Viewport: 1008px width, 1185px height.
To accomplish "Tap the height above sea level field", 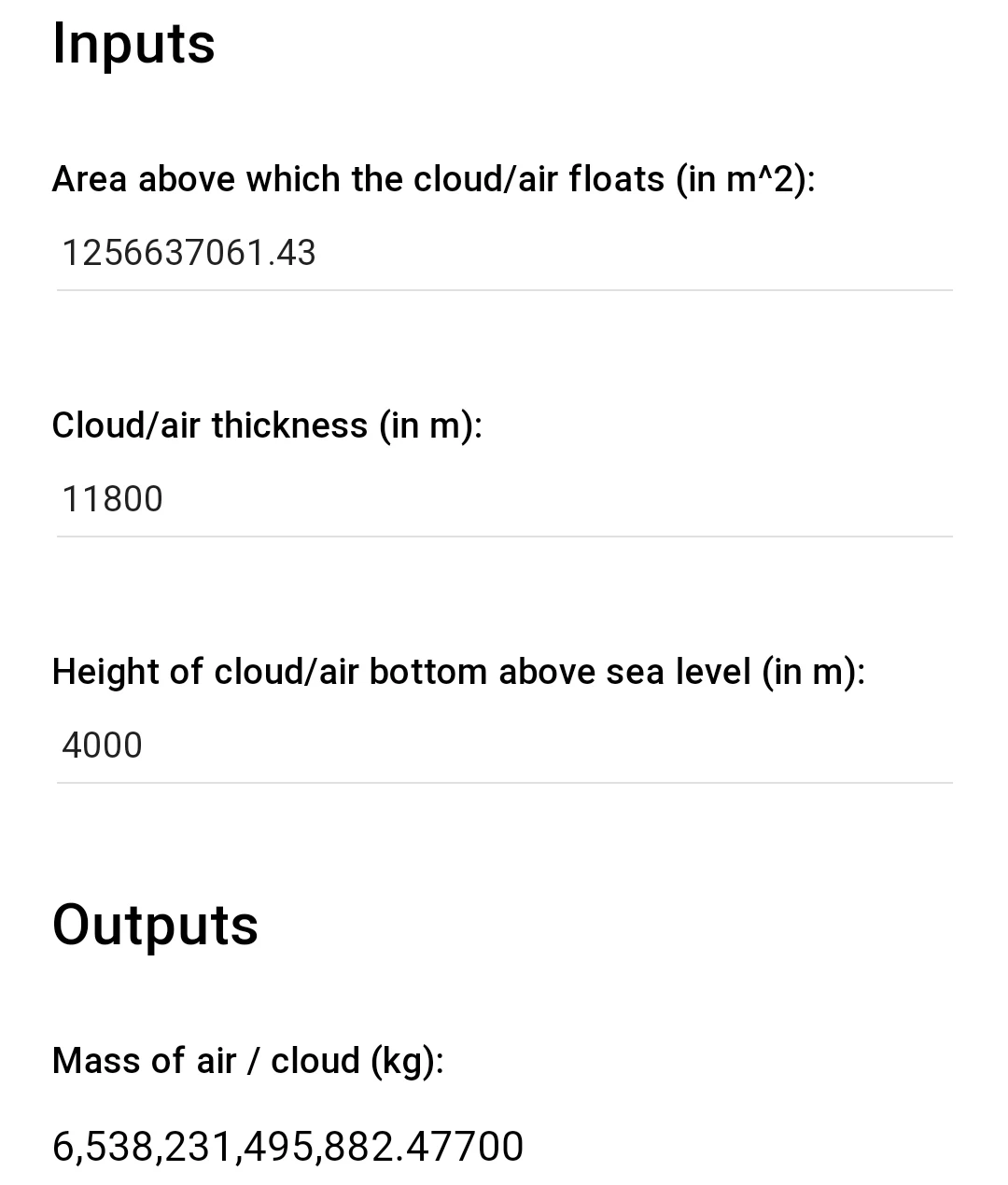I will 504,746.
